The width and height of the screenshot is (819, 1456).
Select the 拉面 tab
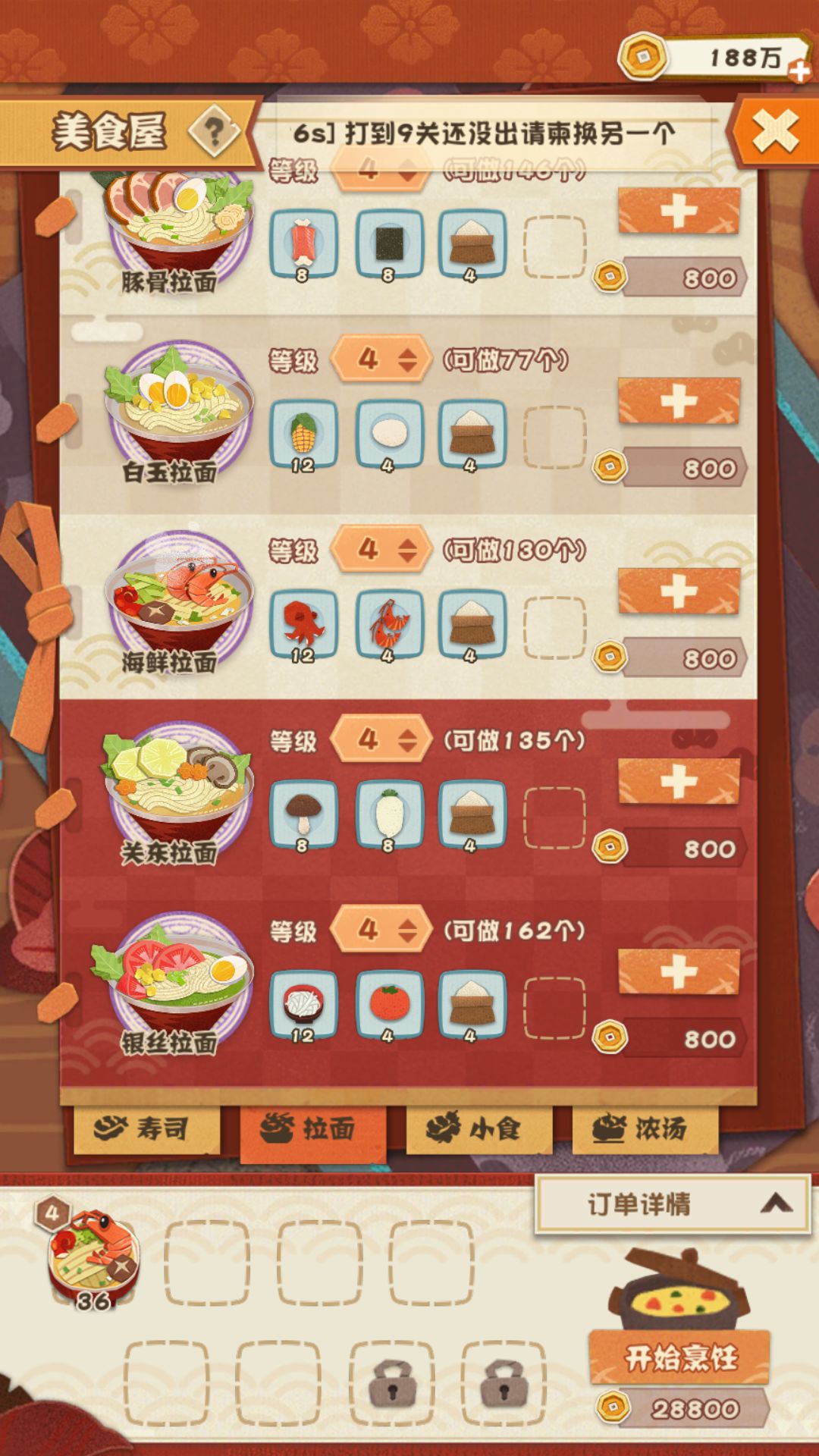[x=312, y=1131]
